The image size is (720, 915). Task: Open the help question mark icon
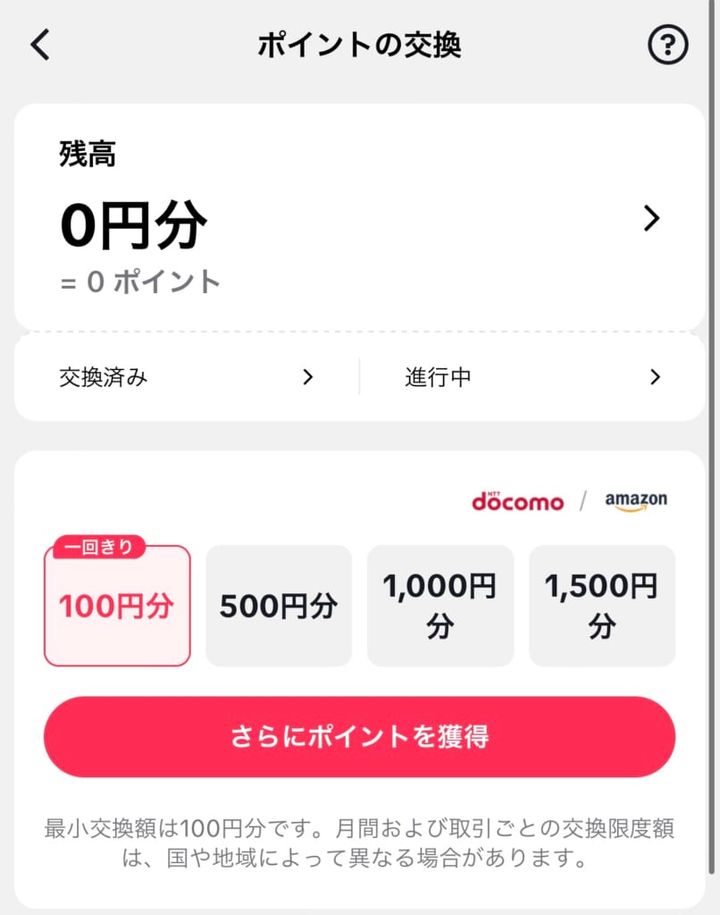668,45
